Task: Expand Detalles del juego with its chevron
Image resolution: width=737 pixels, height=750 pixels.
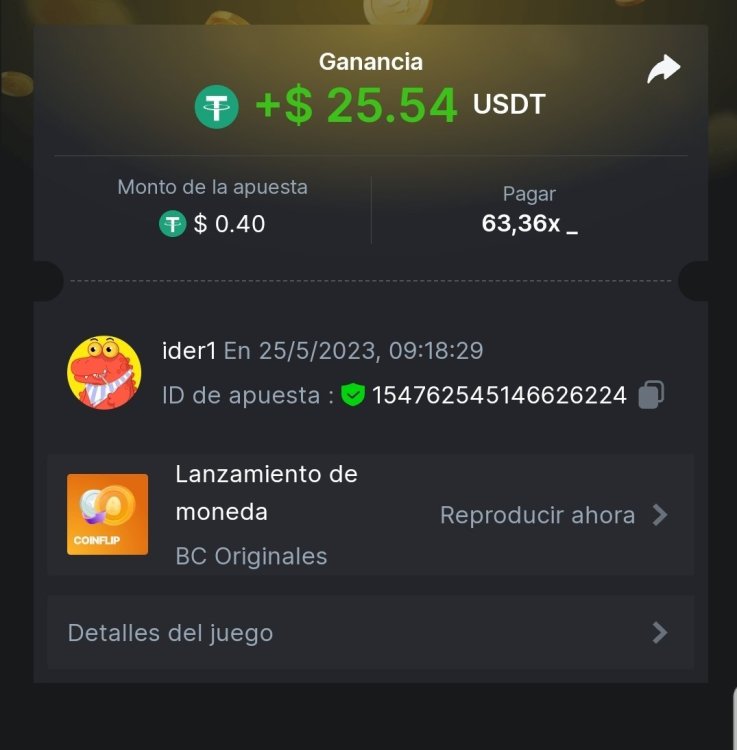Action: 658,632
